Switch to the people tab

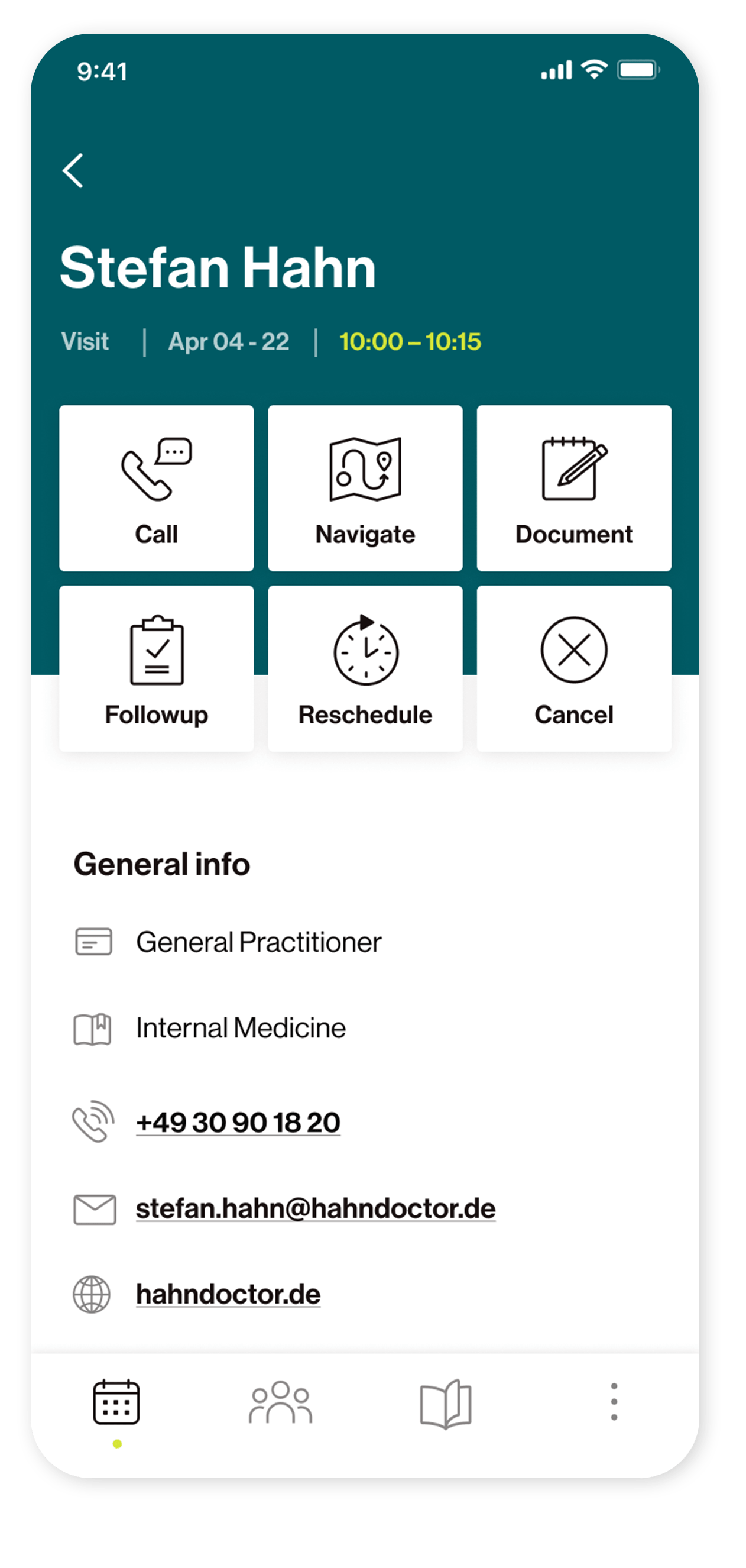(x=281, y=1402)
